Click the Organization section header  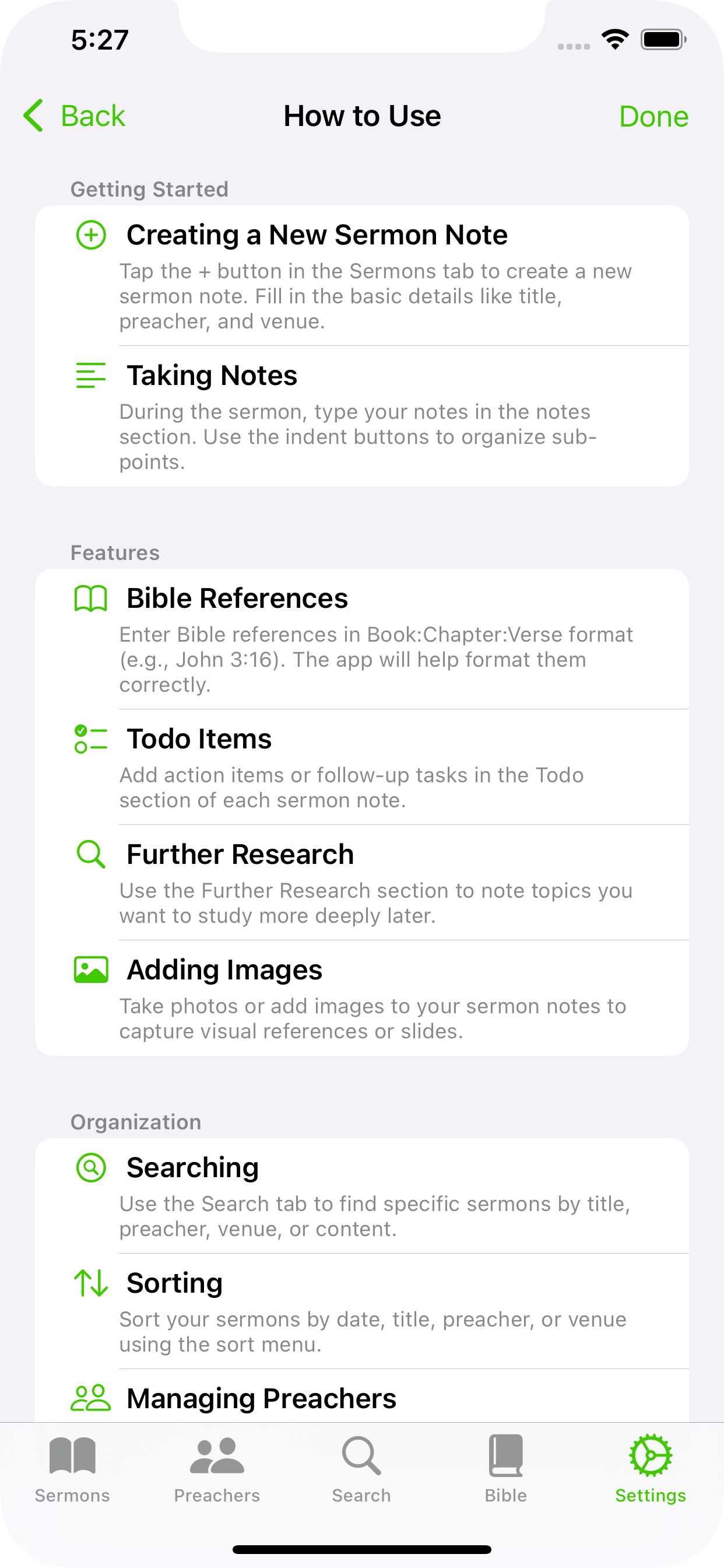pos(135,1122)
